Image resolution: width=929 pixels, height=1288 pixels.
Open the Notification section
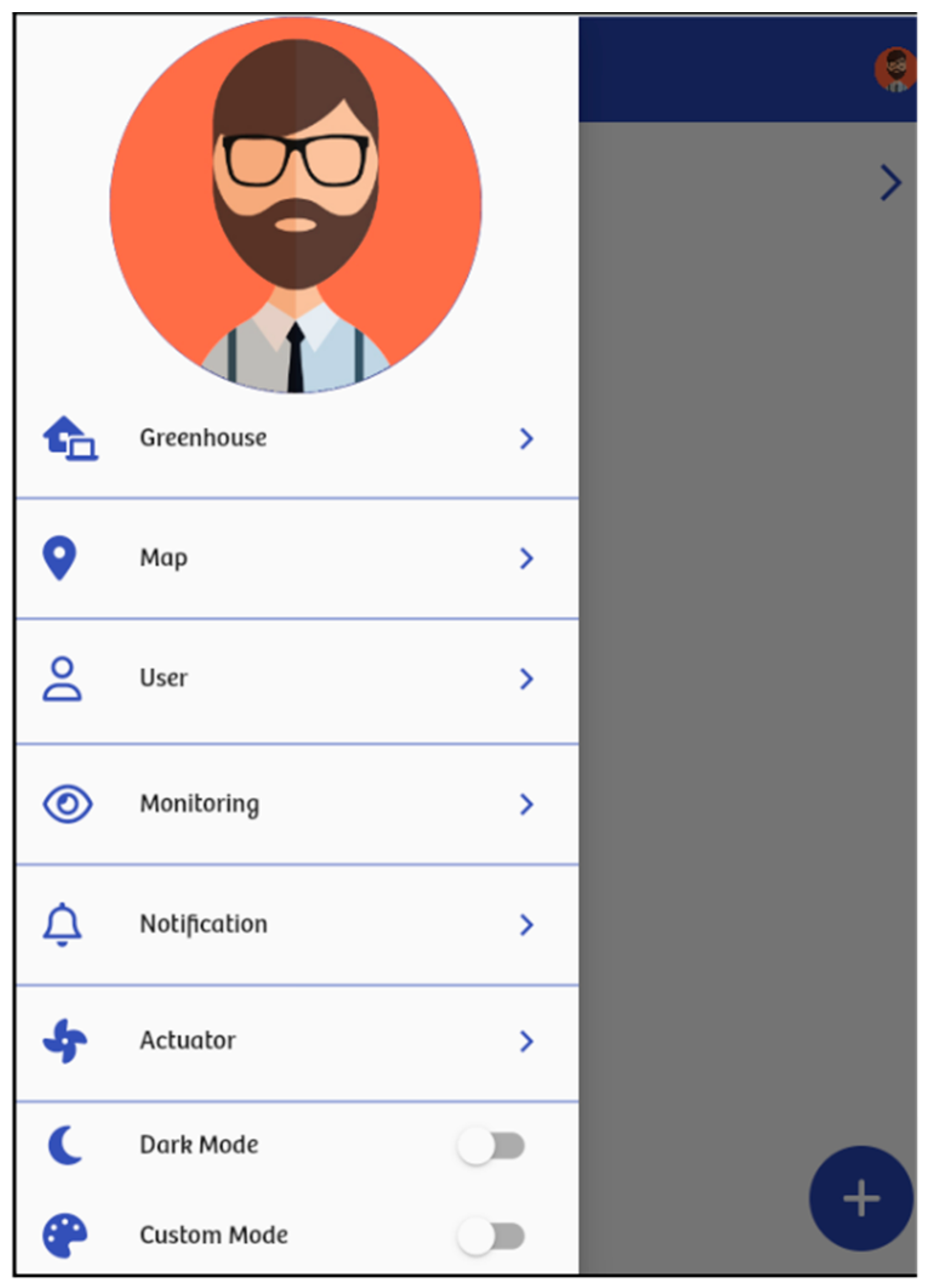point(203,924)
